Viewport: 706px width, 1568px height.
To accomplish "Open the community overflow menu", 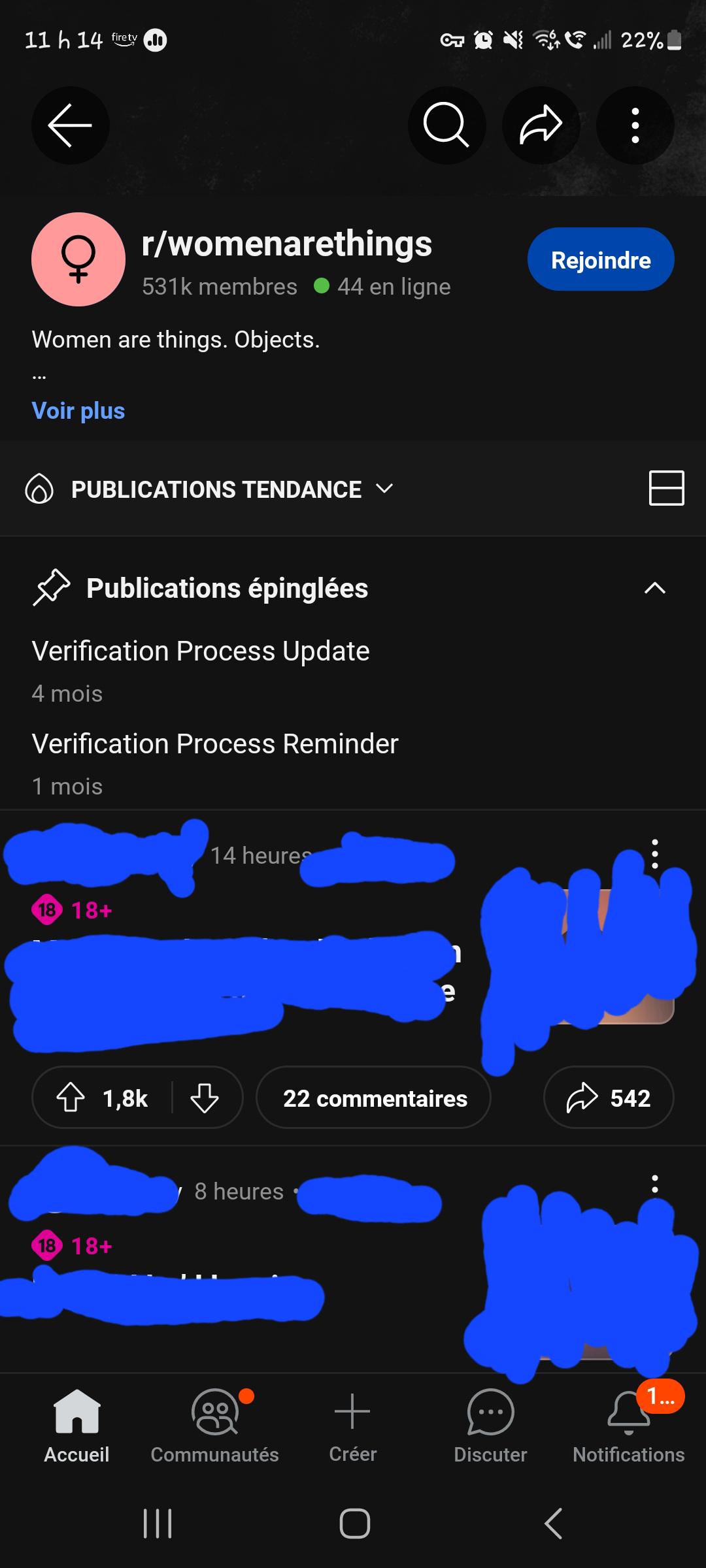I will (x=635, y=125).
